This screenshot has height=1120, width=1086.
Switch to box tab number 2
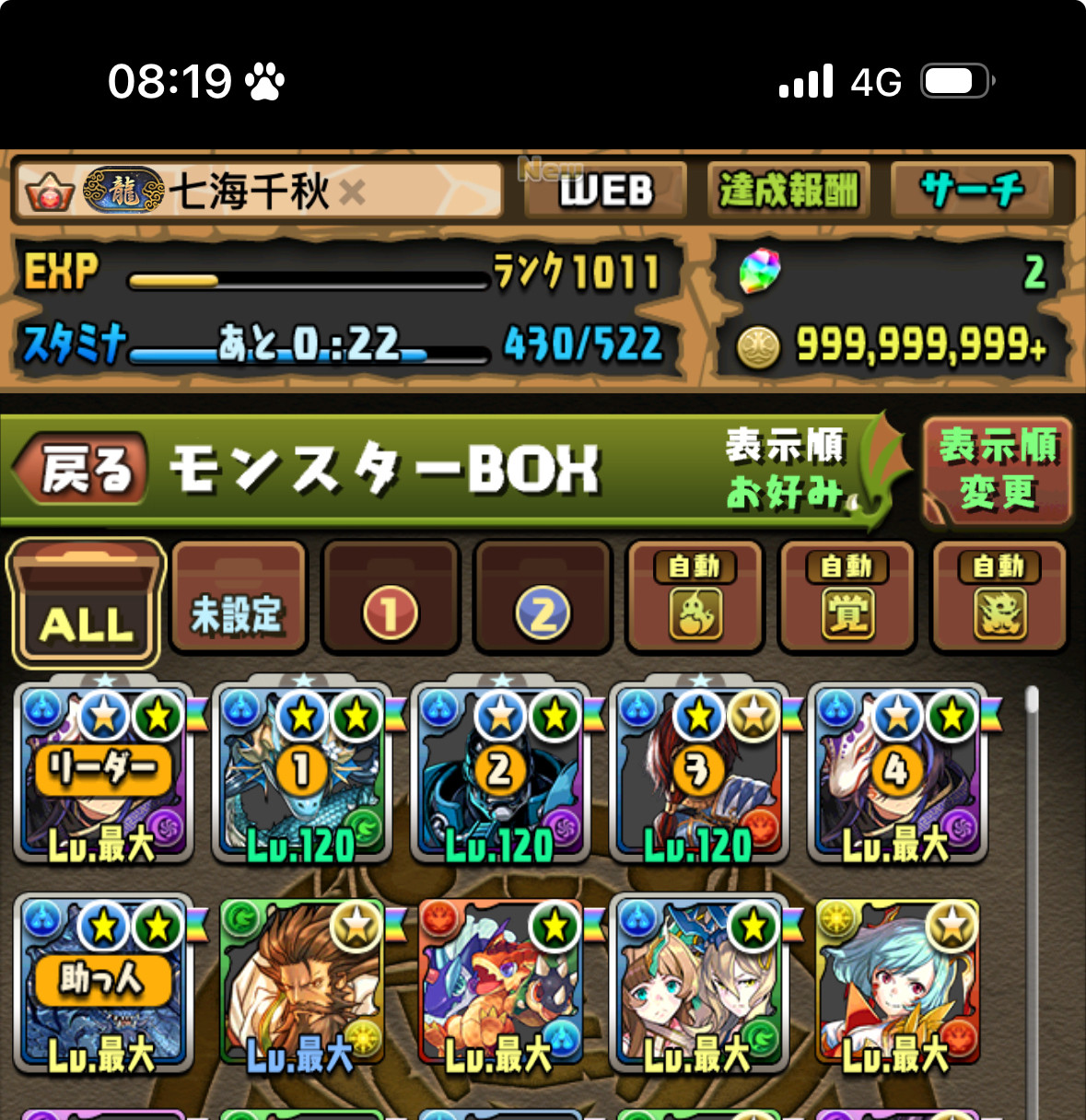coord(543,599)
